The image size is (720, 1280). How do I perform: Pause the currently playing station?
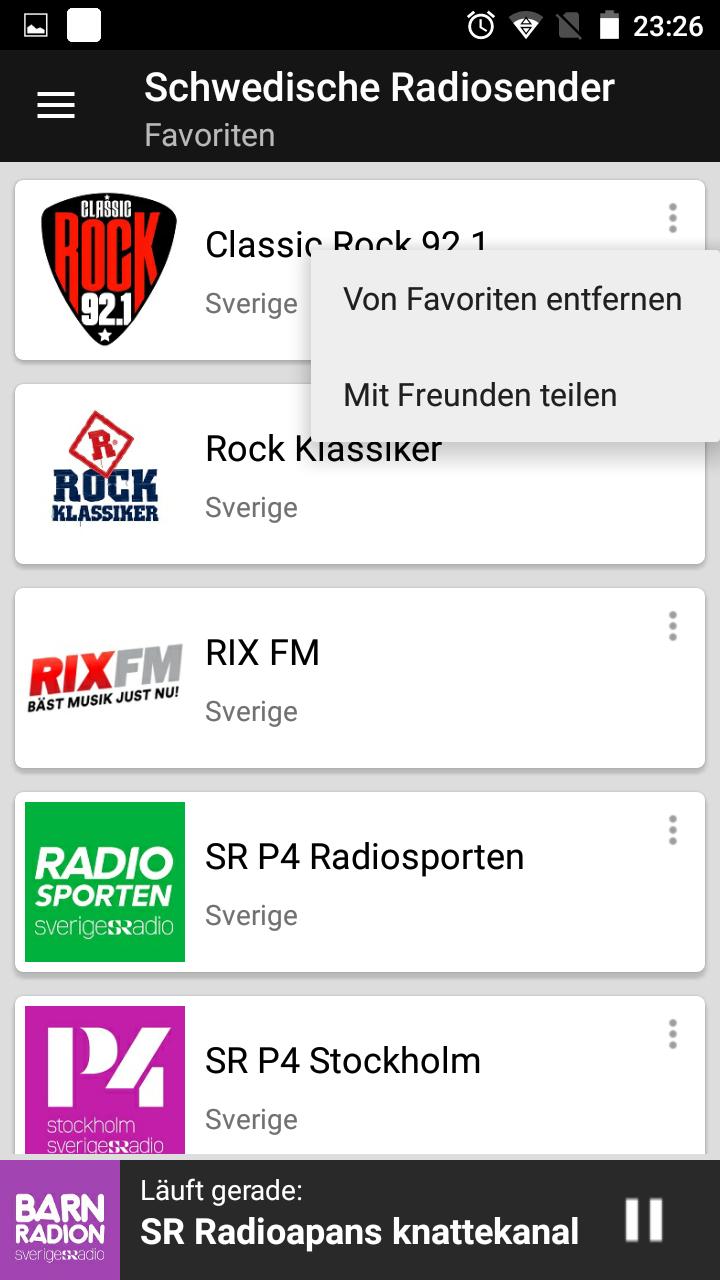(644, 1220)
